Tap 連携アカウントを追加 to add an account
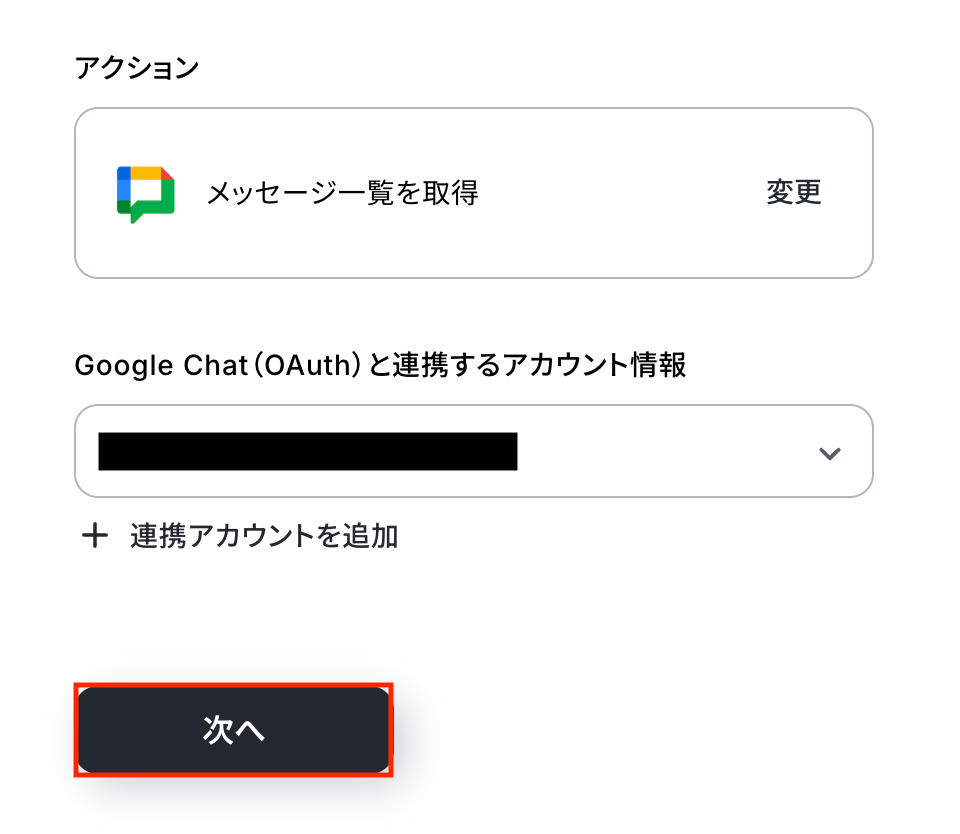Image resolution: width=960 pixels, height=834 pixels. click(x=263, y=536)
